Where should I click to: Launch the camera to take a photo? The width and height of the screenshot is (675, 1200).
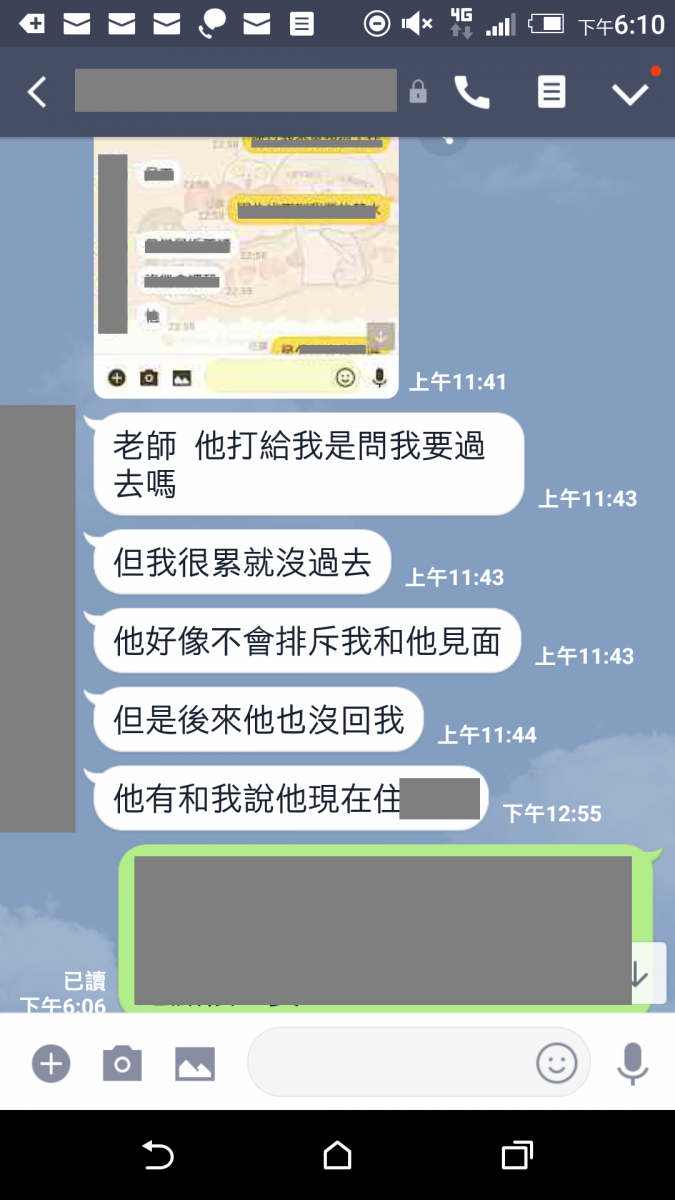(122, 1062)
